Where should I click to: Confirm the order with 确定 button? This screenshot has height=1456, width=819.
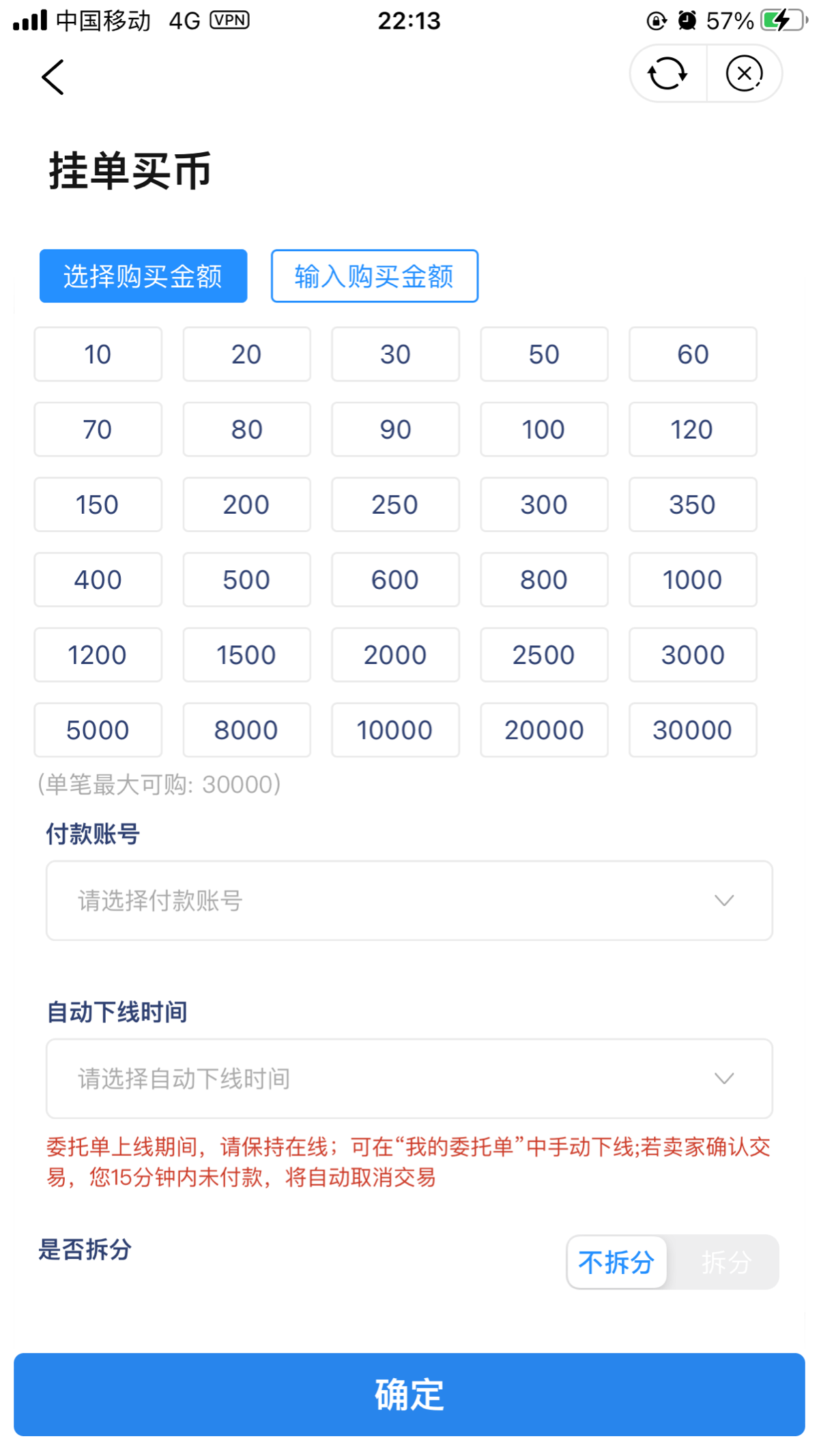(x=409, y=1395)
